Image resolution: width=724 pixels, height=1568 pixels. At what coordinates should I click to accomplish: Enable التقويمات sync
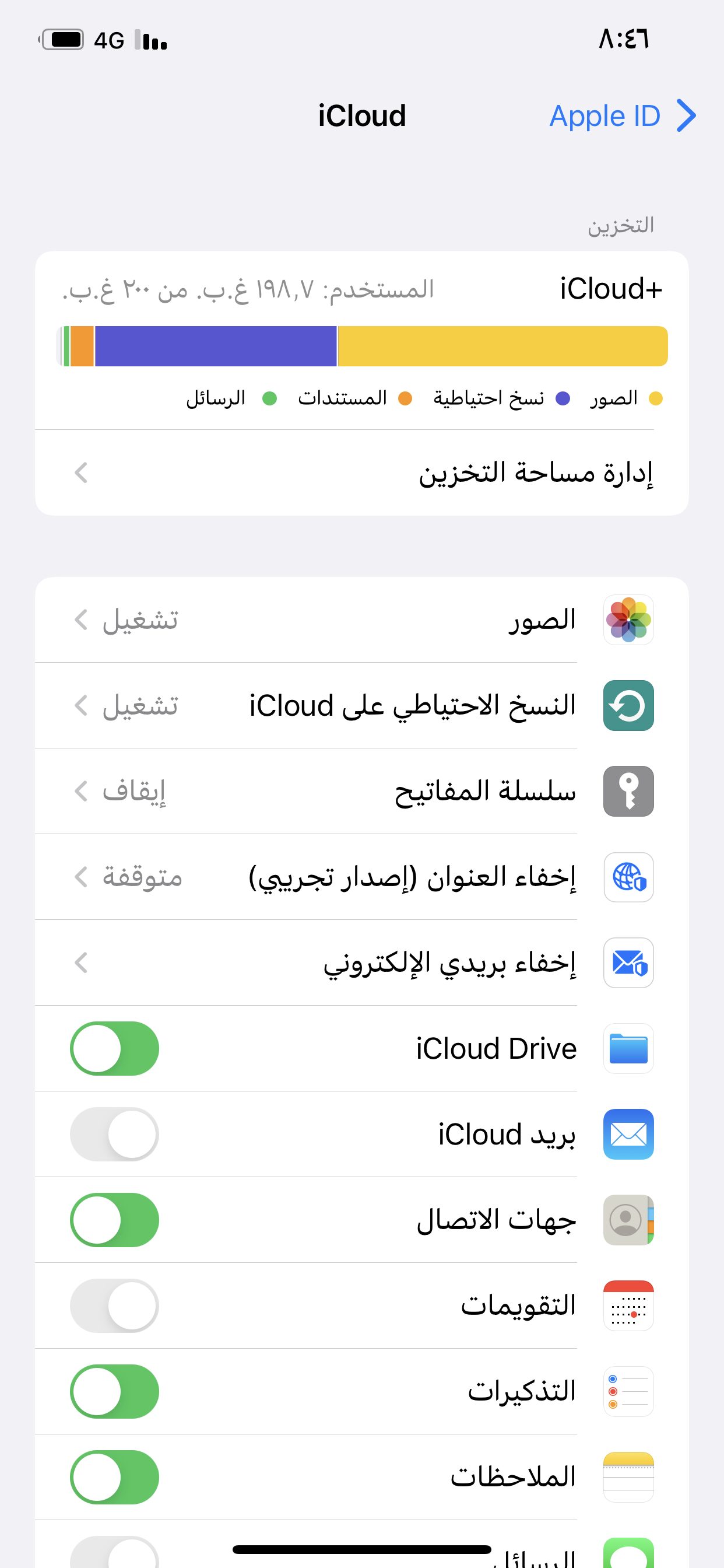point(114,1305)
